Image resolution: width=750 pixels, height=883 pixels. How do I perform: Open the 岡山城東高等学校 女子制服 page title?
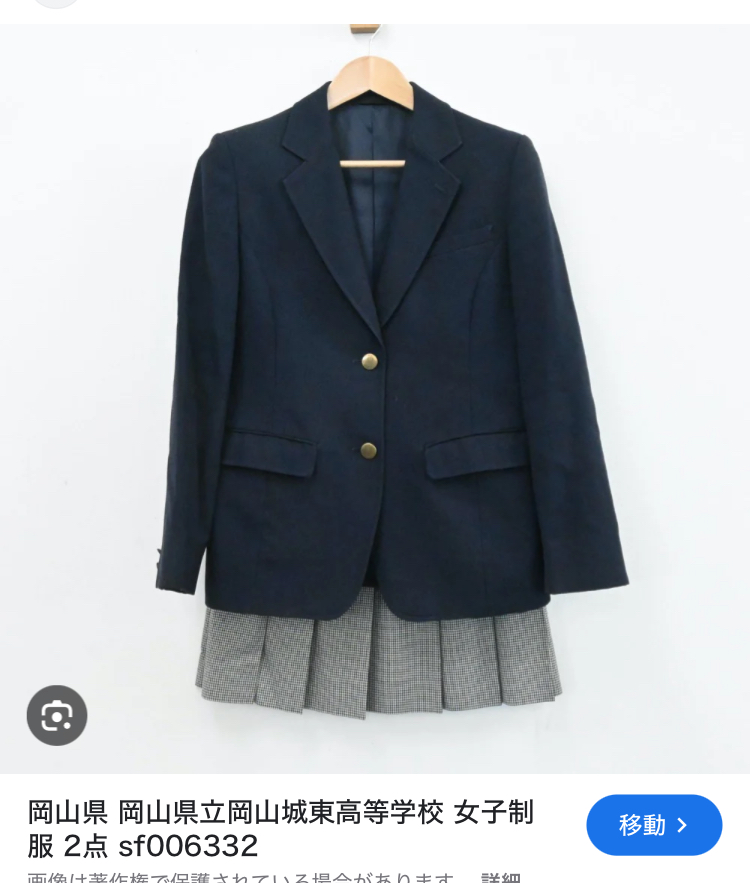point(280,828)
